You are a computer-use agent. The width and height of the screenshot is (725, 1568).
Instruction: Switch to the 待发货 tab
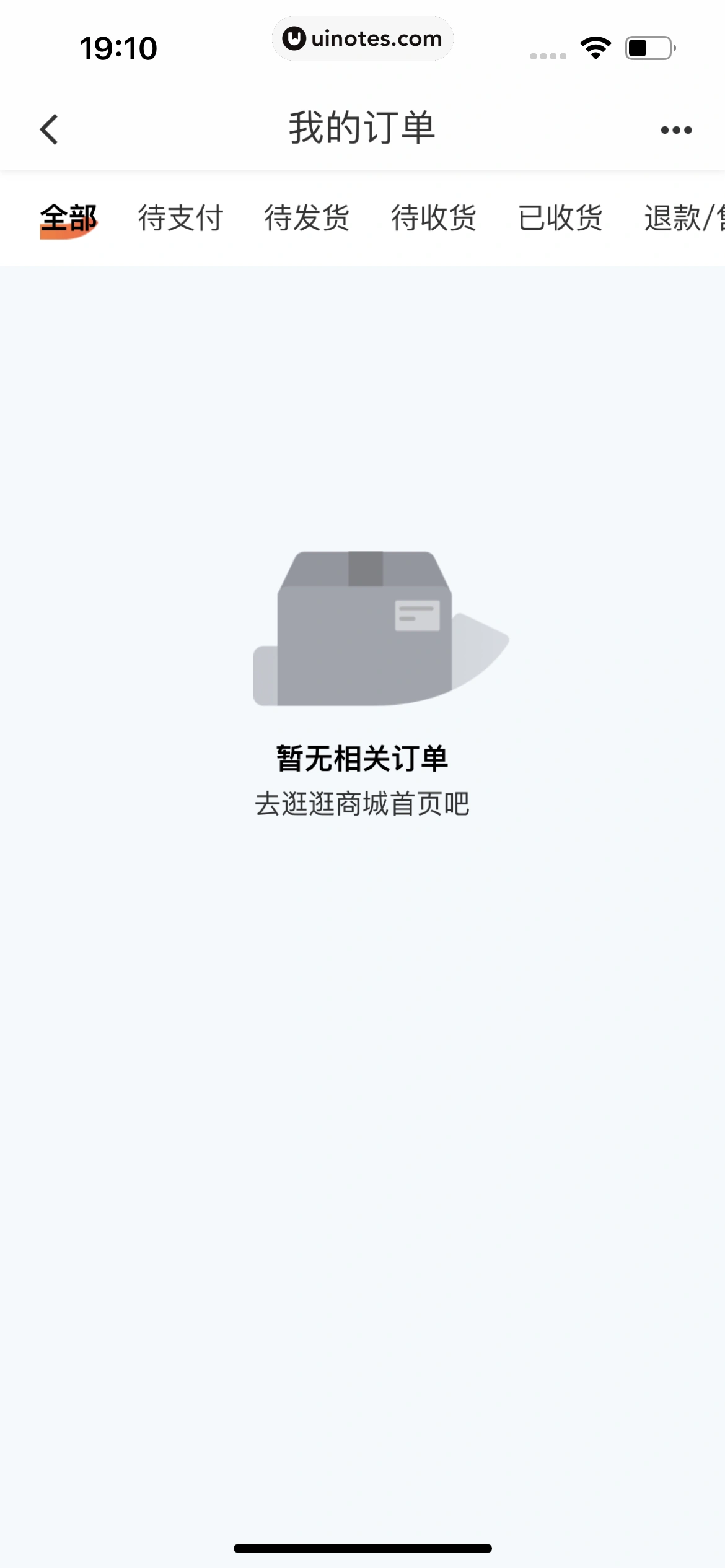[307, 219]
